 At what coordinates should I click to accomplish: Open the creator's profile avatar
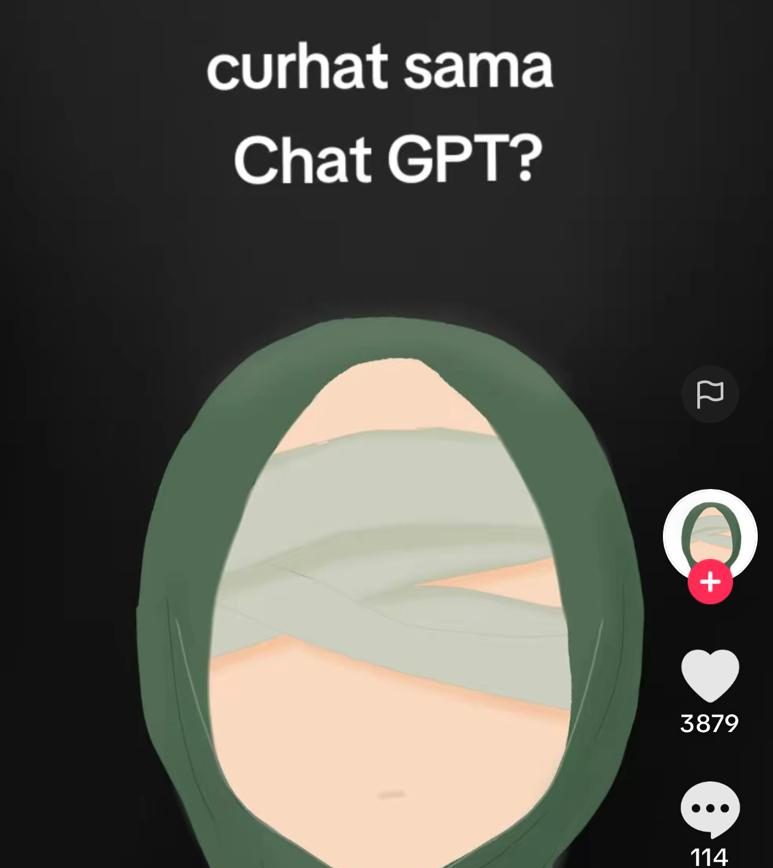point(709,534)
